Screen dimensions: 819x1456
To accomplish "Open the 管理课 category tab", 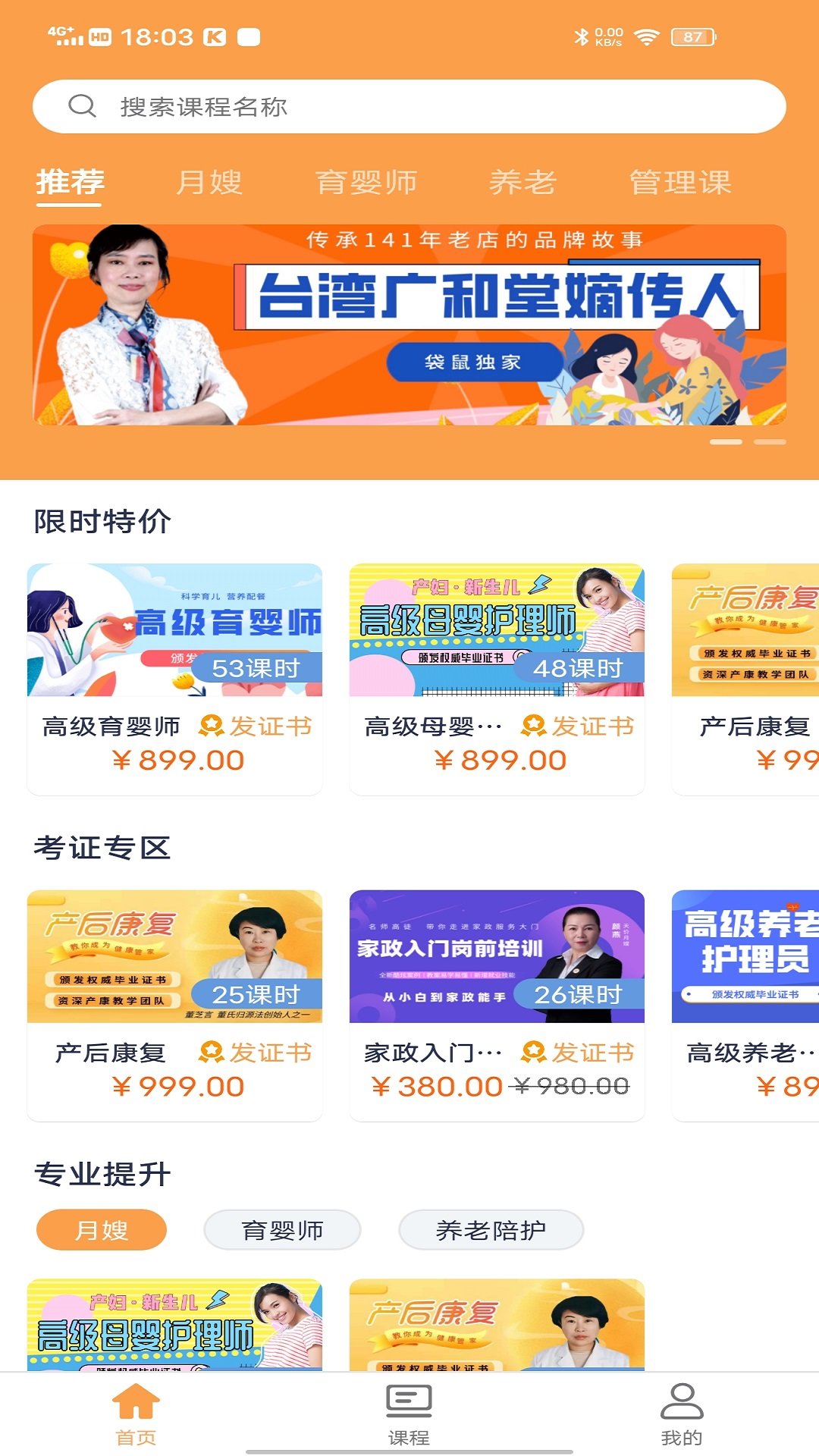I will click(680, 180).
